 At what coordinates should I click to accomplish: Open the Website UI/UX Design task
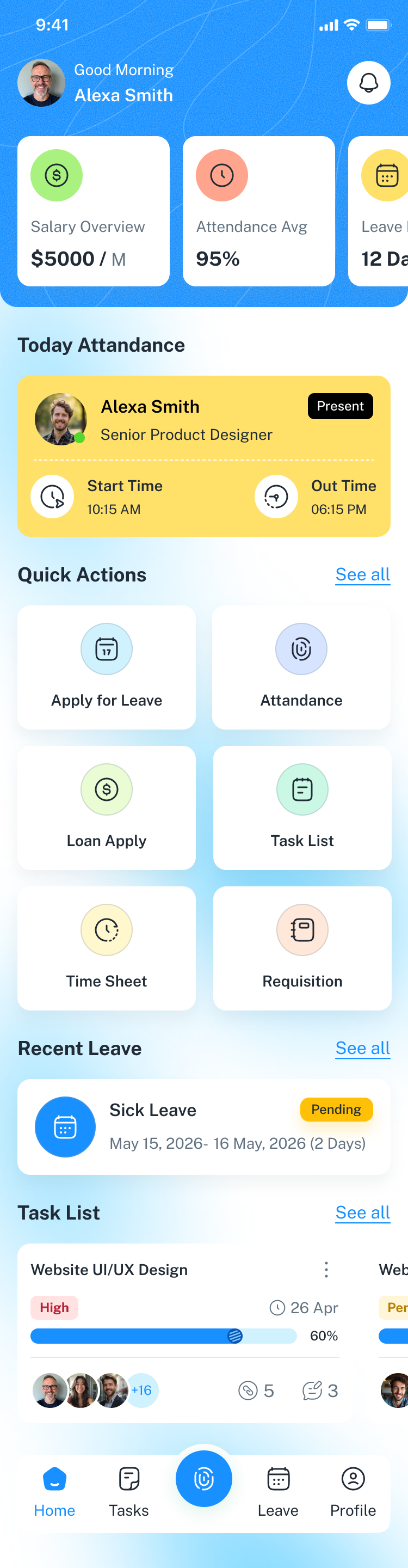pos(109,1270)
